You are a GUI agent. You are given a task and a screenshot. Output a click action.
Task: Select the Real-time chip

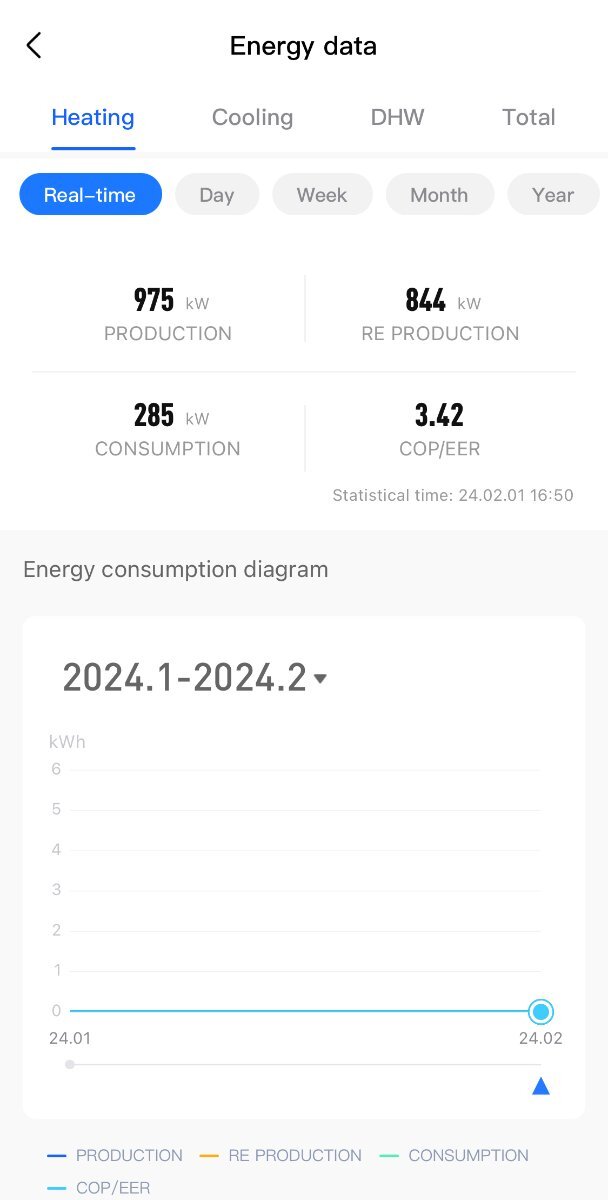[90, 195]
